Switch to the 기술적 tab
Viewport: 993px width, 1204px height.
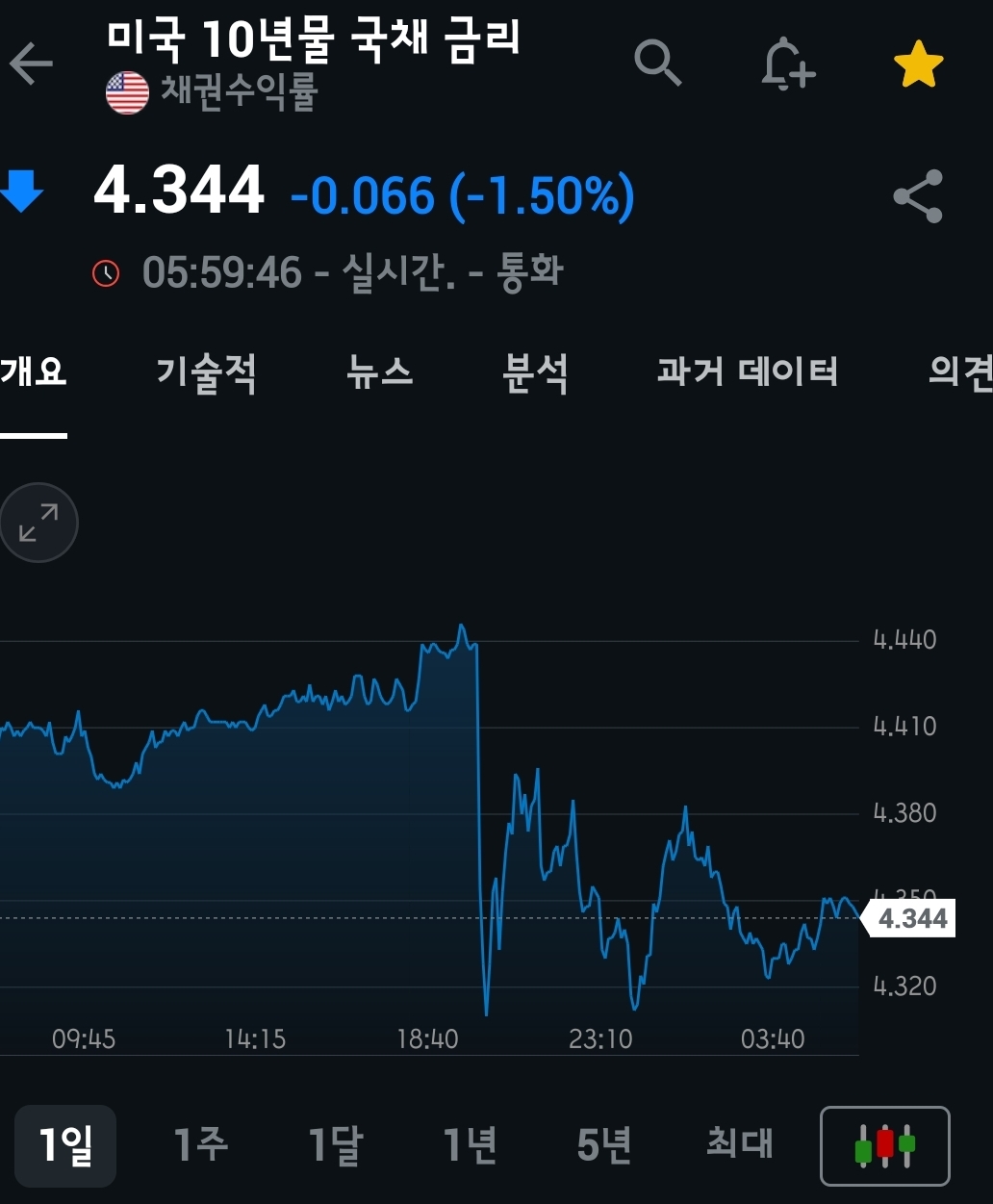tap(206, 372)
